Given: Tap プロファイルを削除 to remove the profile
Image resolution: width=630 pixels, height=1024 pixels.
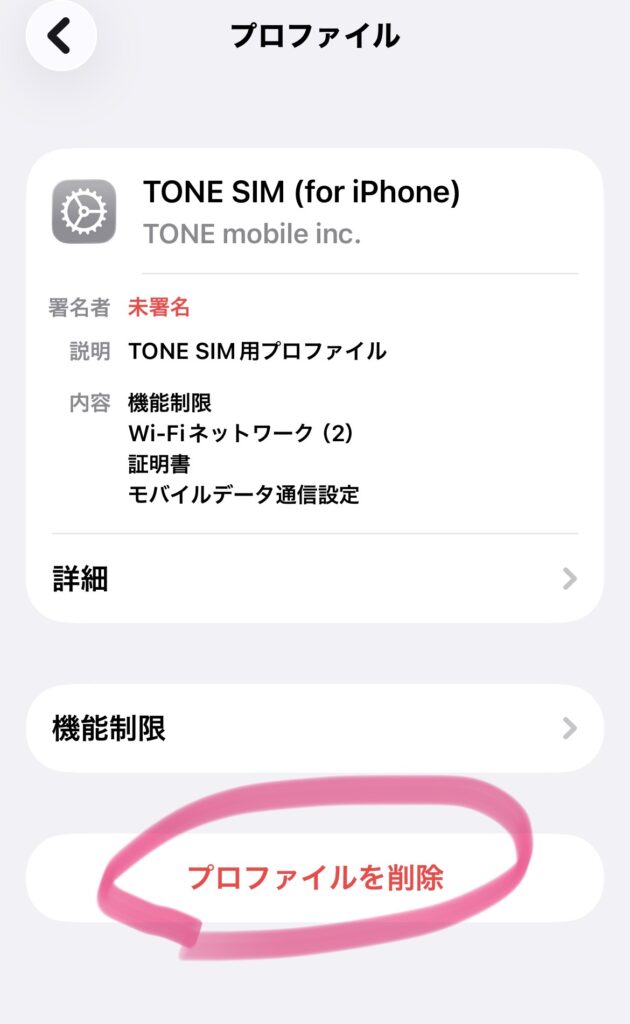Looking at the screenshot, I should (314, 878).
